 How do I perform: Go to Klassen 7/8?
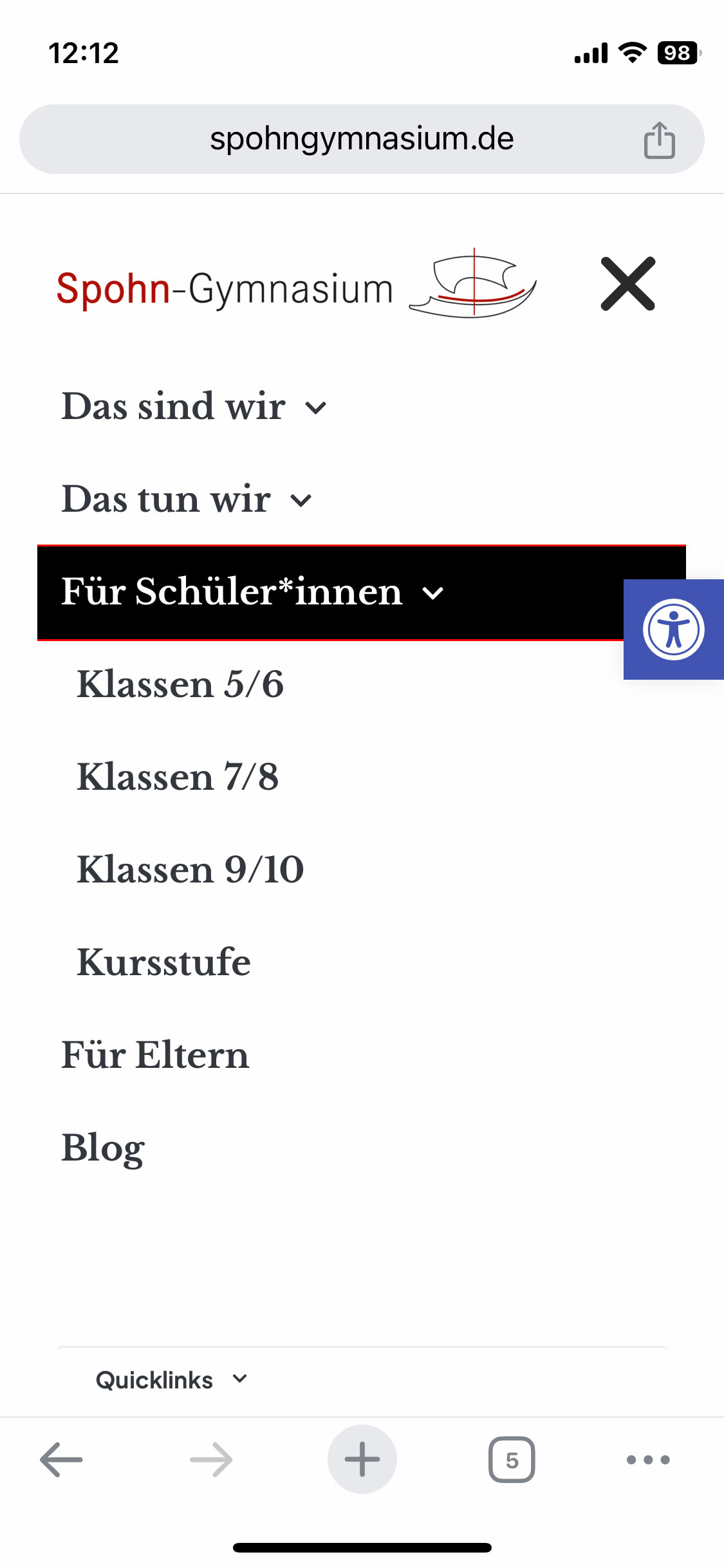click(x=178, y=777)
